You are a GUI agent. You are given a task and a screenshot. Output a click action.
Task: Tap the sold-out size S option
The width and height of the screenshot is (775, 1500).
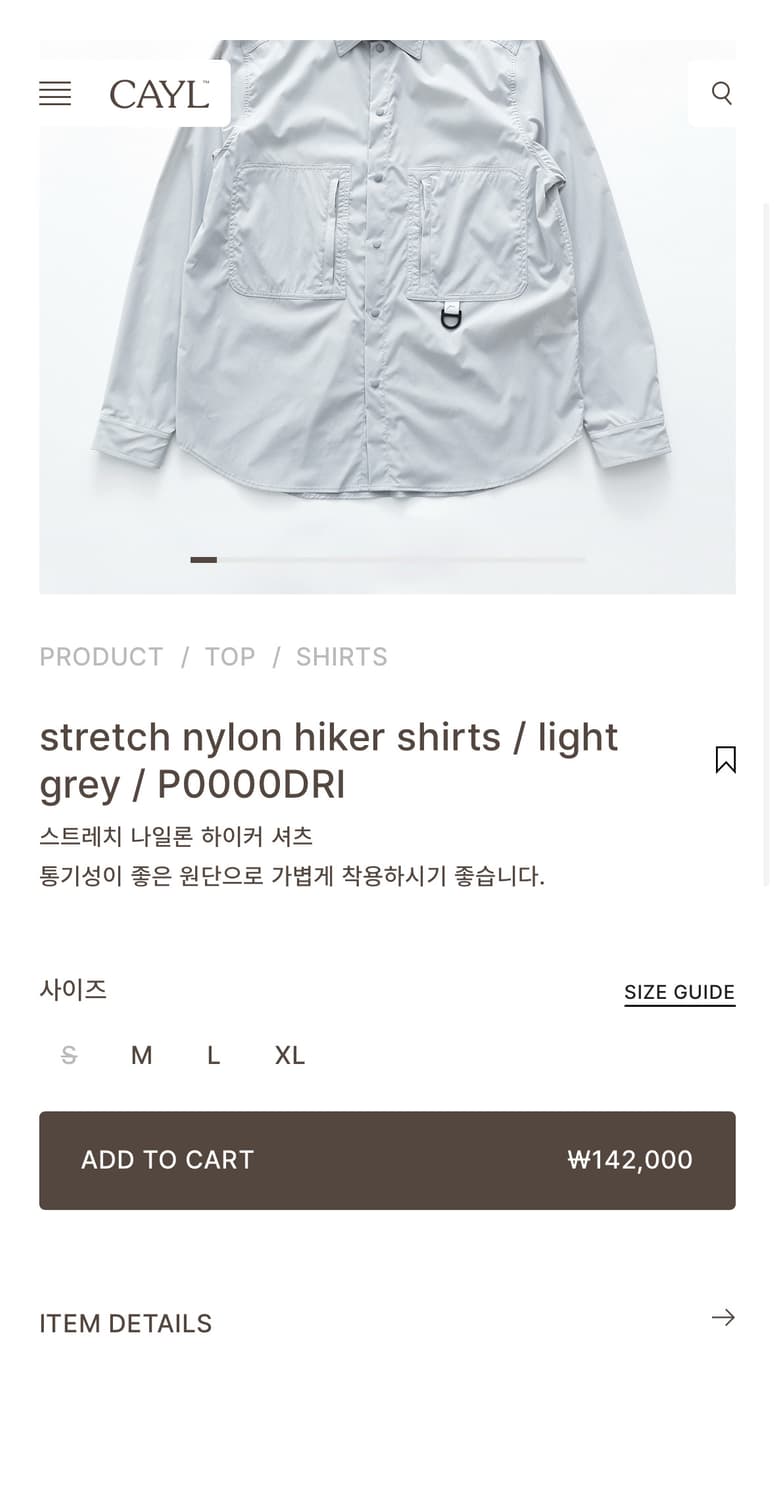pyautogui.click(x=68, y=1055)
